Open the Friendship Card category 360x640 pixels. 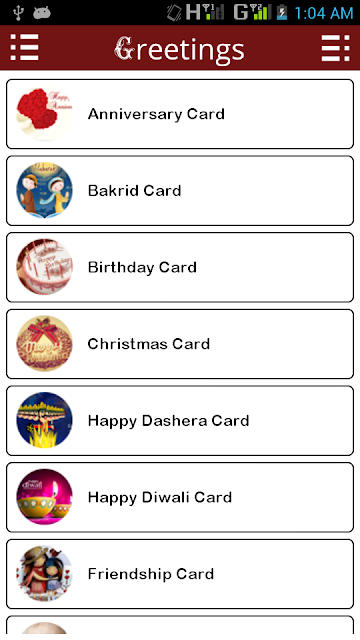(180, 574)
